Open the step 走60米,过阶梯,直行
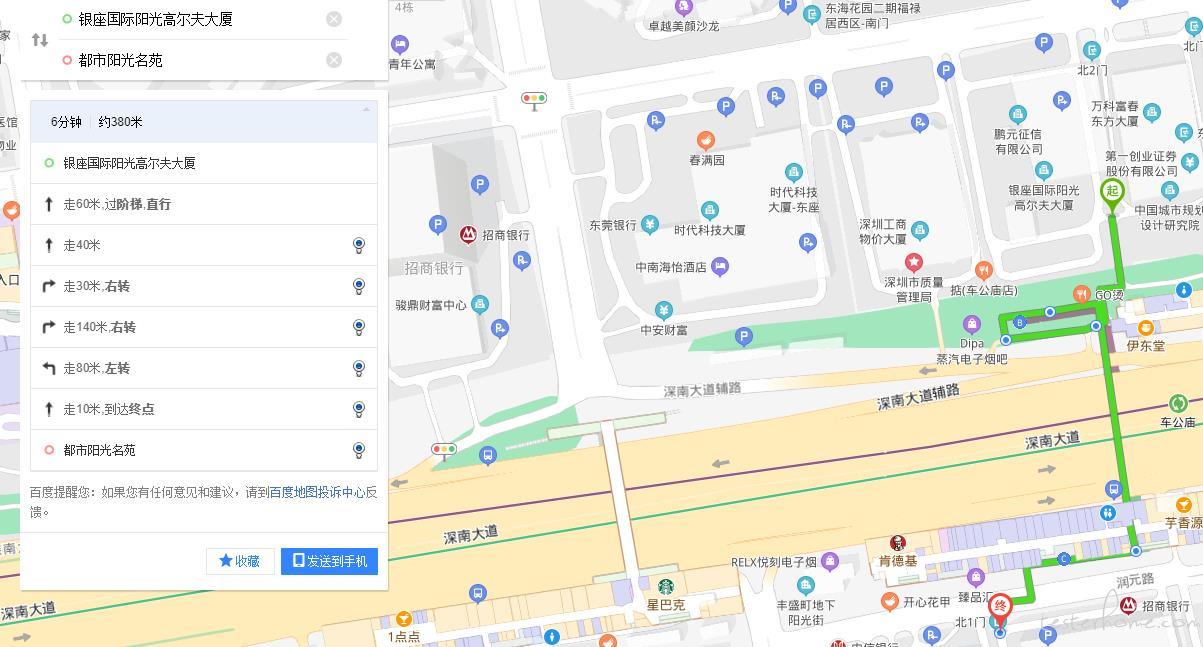This screenshot has height=647, width=1203. (117, 204)
